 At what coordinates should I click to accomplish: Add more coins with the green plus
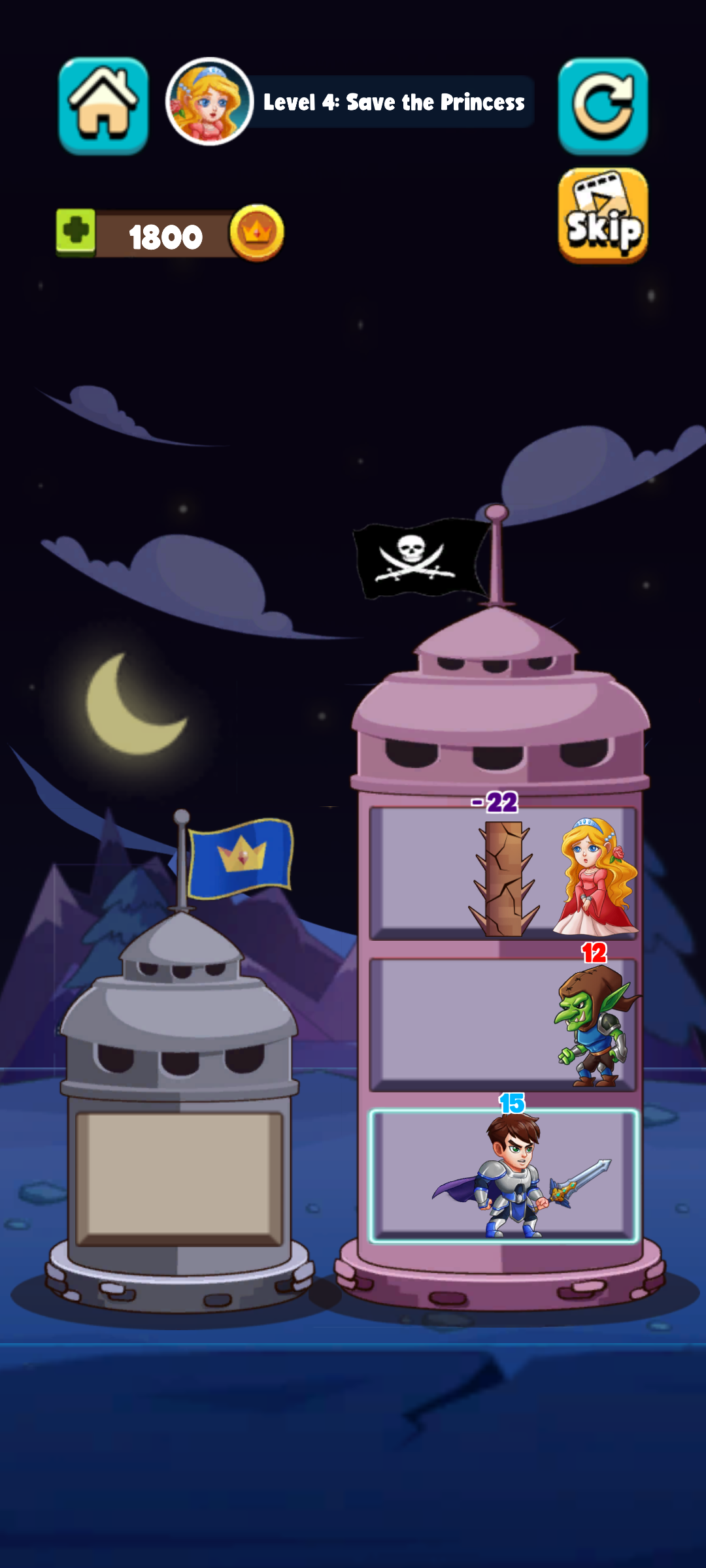pyautogui.click(x=76, y=231)
